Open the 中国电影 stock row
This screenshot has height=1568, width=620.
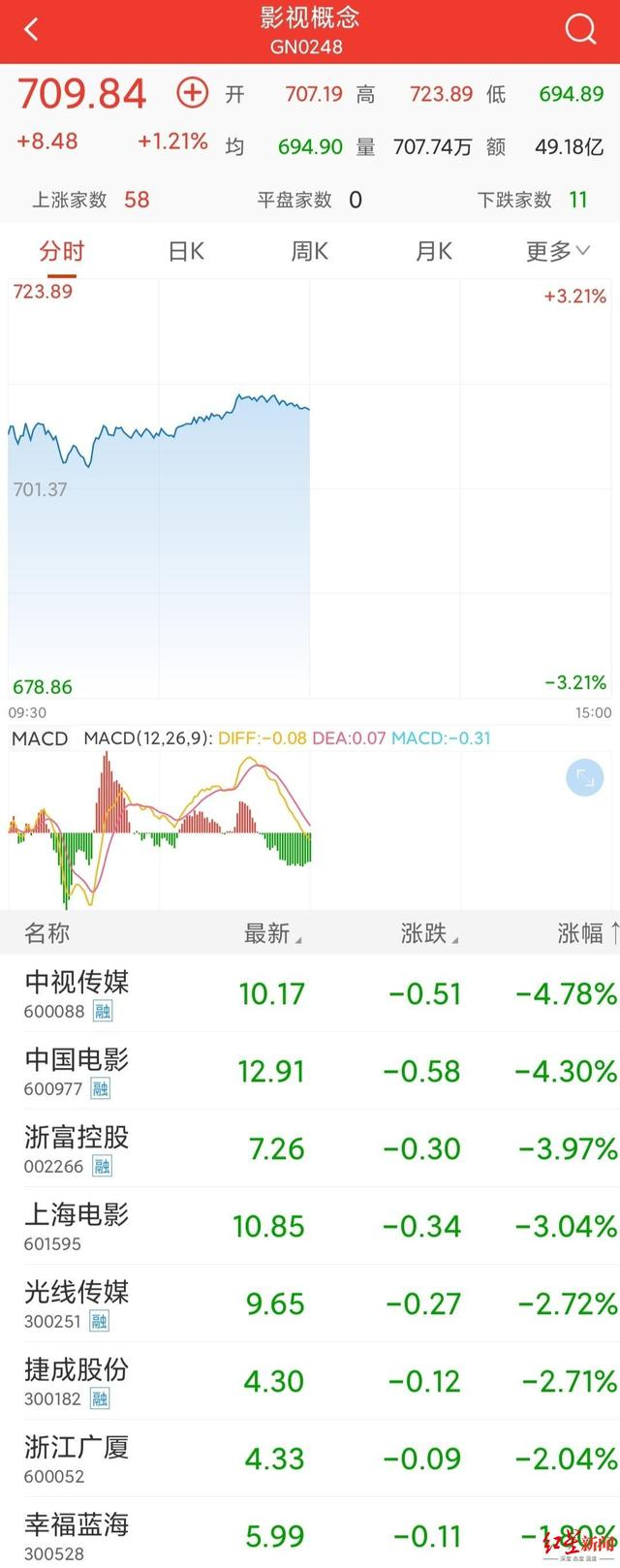pos(310,1071)
